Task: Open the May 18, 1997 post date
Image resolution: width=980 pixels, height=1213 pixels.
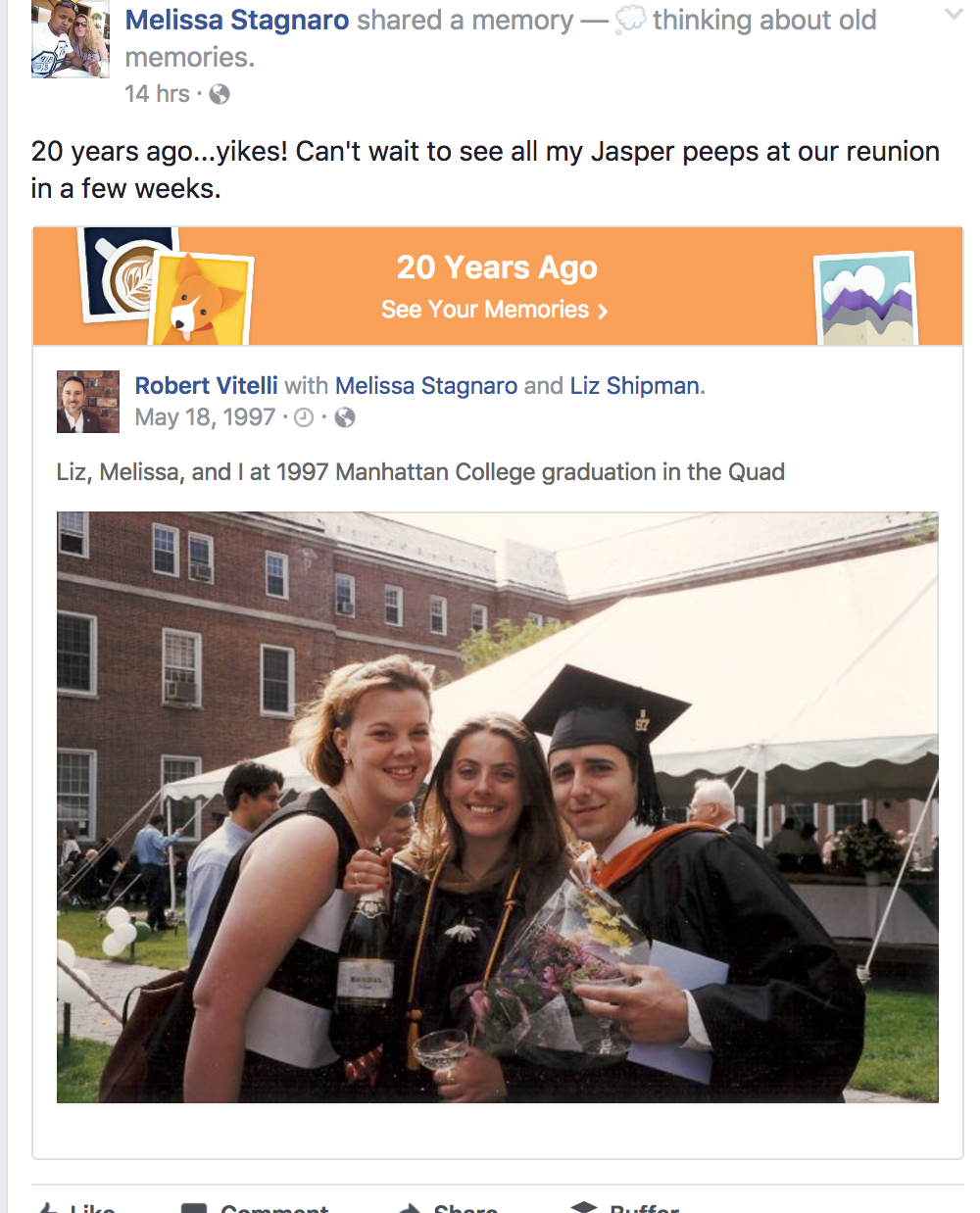Action: 205,417
